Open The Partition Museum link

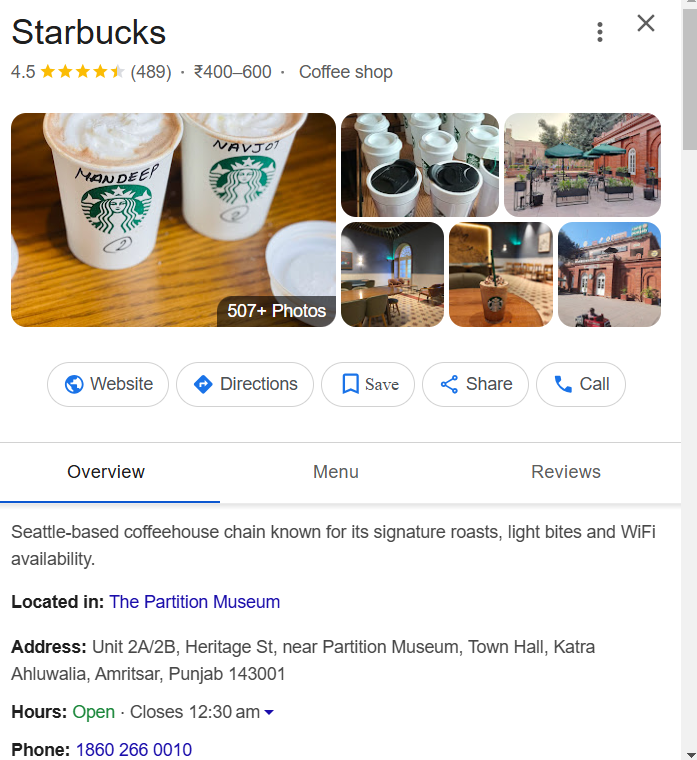pyautogui.click(x=194, y=602)
